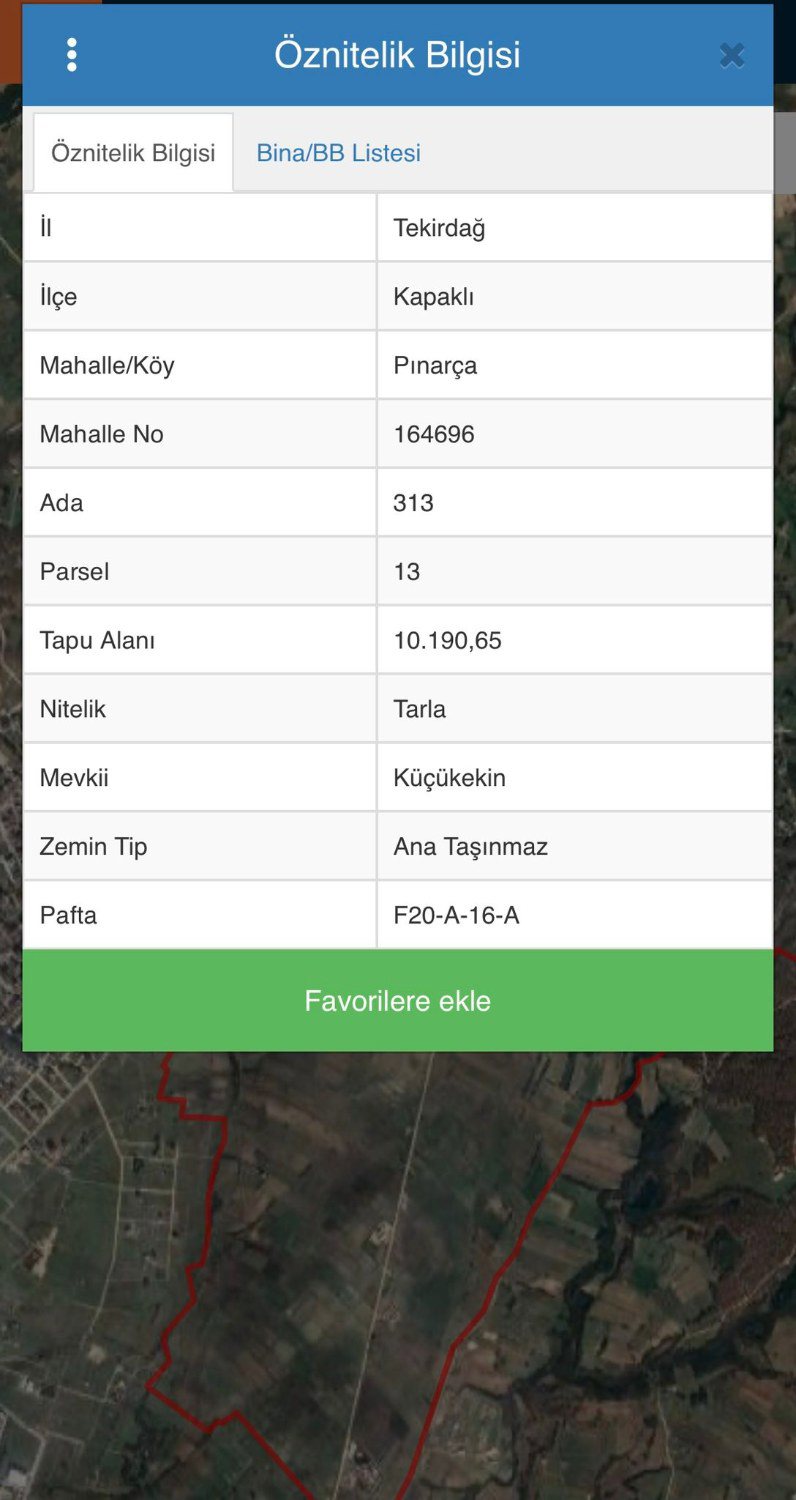Viewport: 796px width, 1500px height.
Task: Select the Pınarça Mahalle/Köy value
Action: 435,364
